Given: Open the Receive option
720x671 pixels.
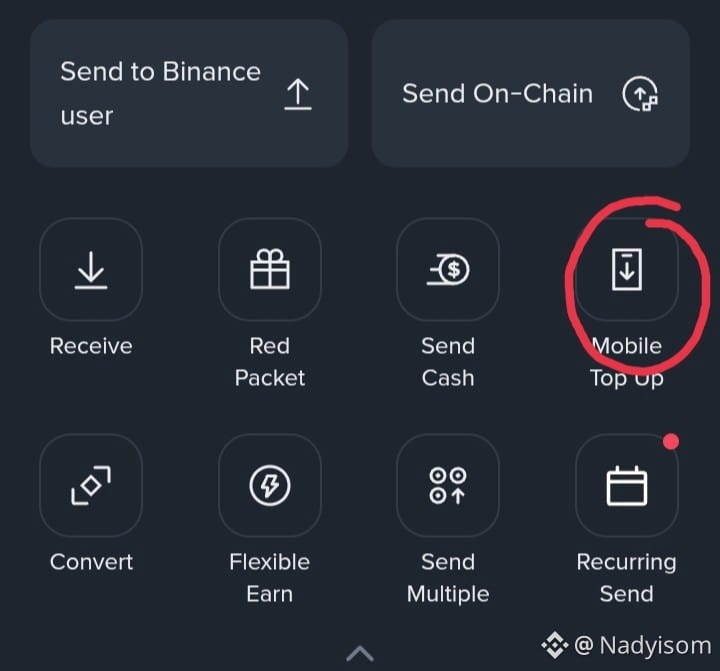Looking at the screenshot, I should [x=91, y=270].
